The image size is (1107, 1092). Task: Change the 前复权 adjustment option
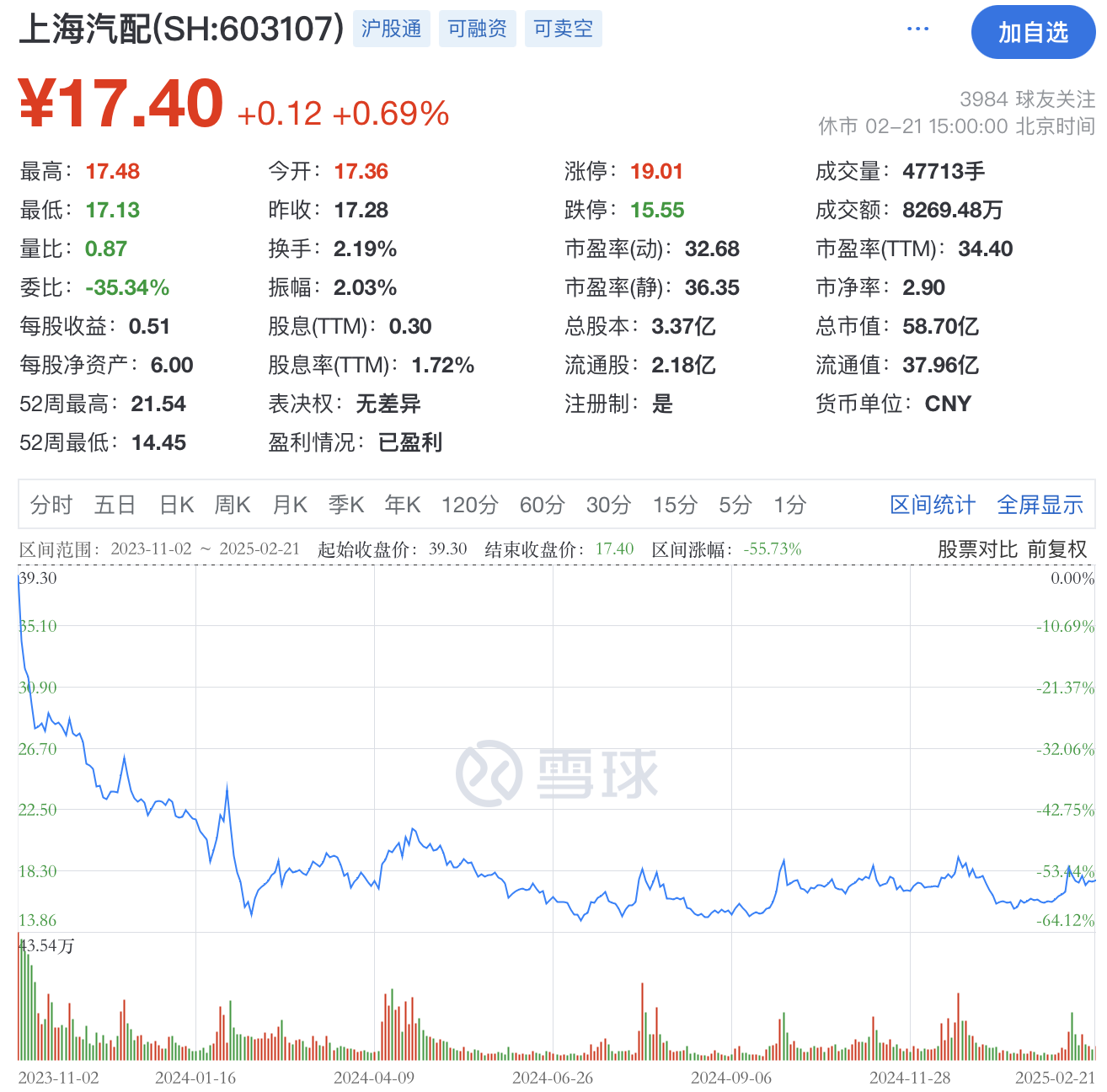click(x=1057, y=549)
